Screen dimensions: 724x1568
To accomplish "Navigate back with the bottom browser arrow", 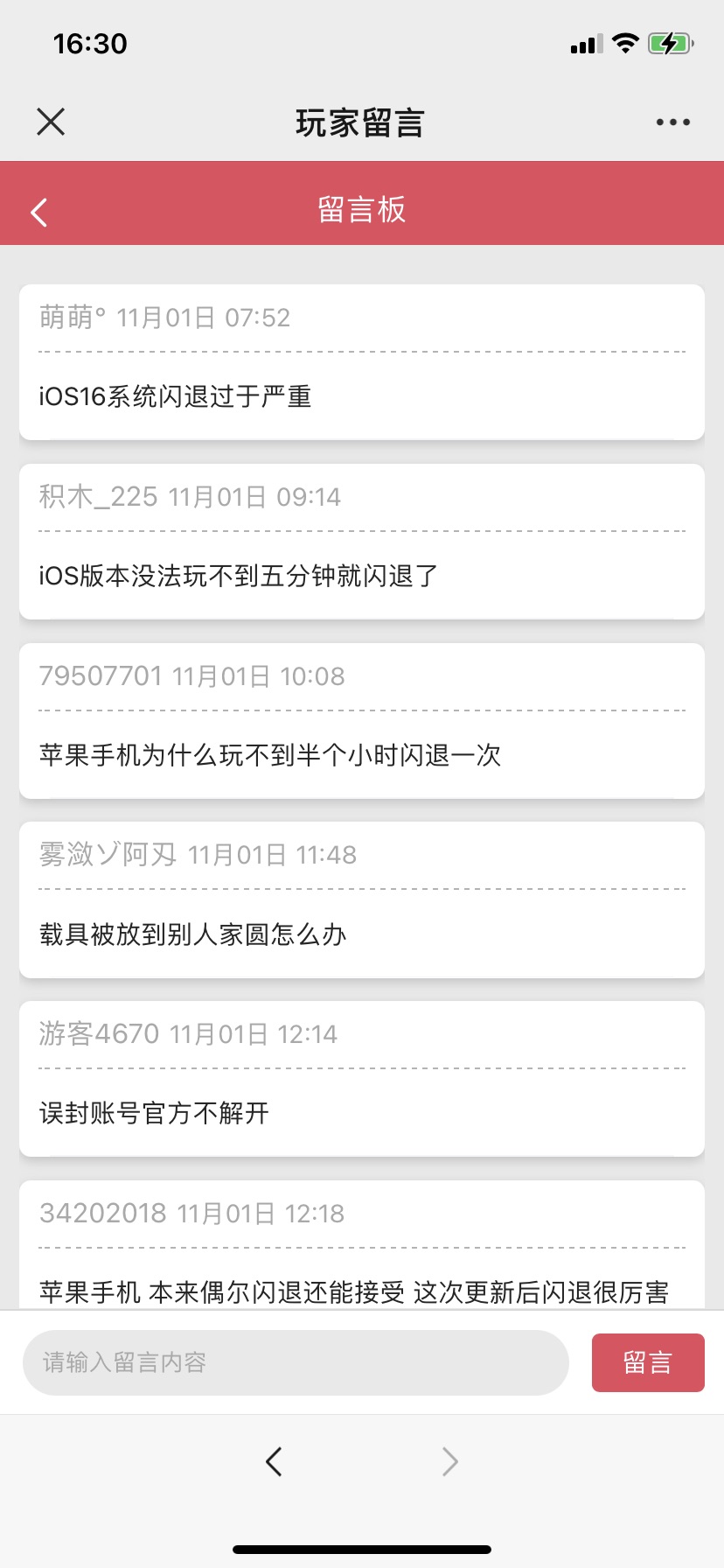I will pos(274,1461).
